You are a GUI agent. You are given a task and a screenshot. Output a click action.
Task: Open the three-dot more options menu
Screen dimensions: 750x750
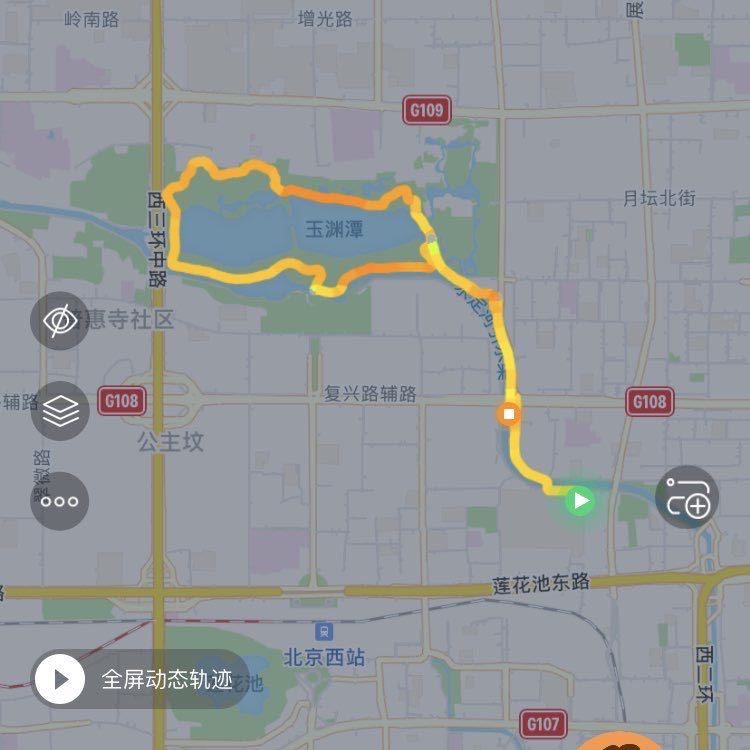60,501
